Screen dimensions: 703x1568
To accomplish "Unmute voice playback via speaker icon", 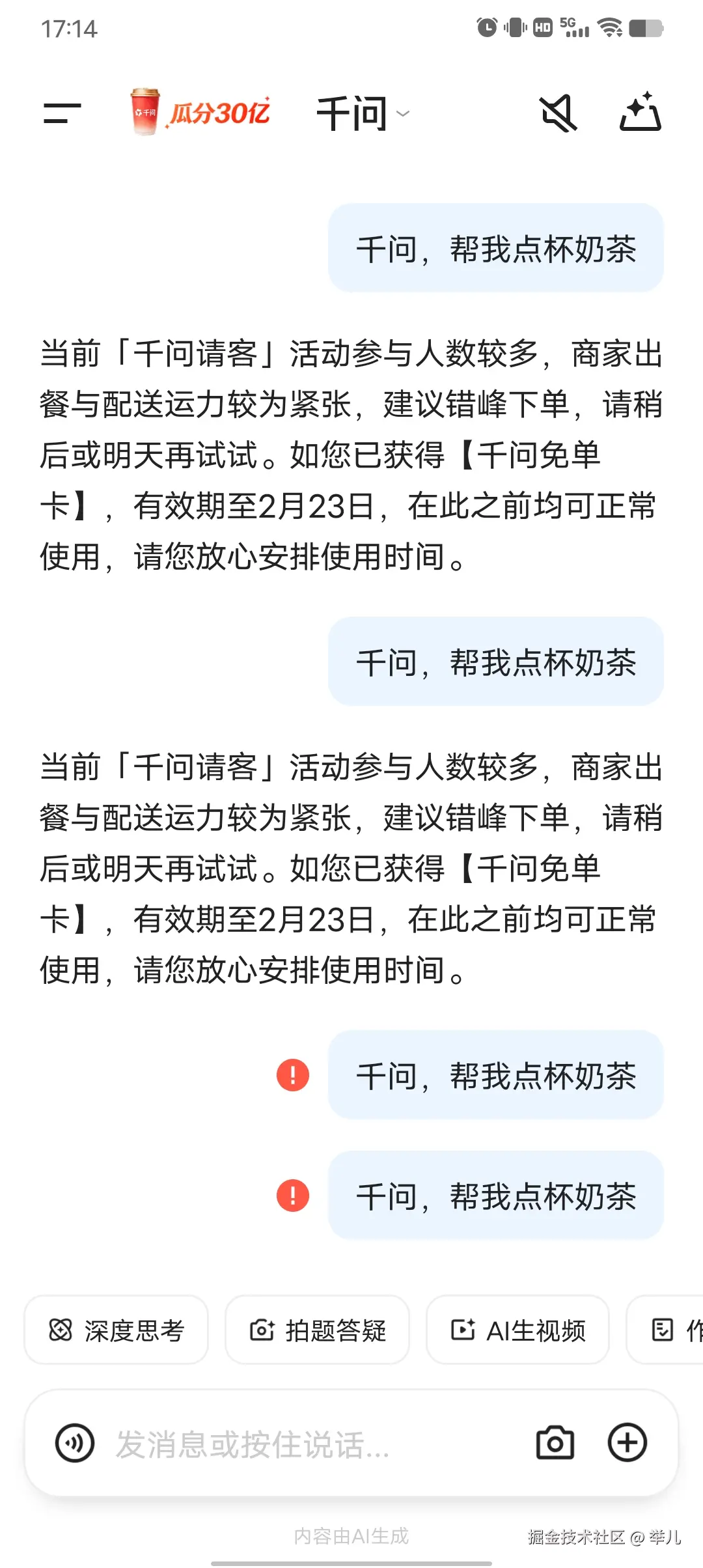I will pyautogui.click(x=558, y=113).
